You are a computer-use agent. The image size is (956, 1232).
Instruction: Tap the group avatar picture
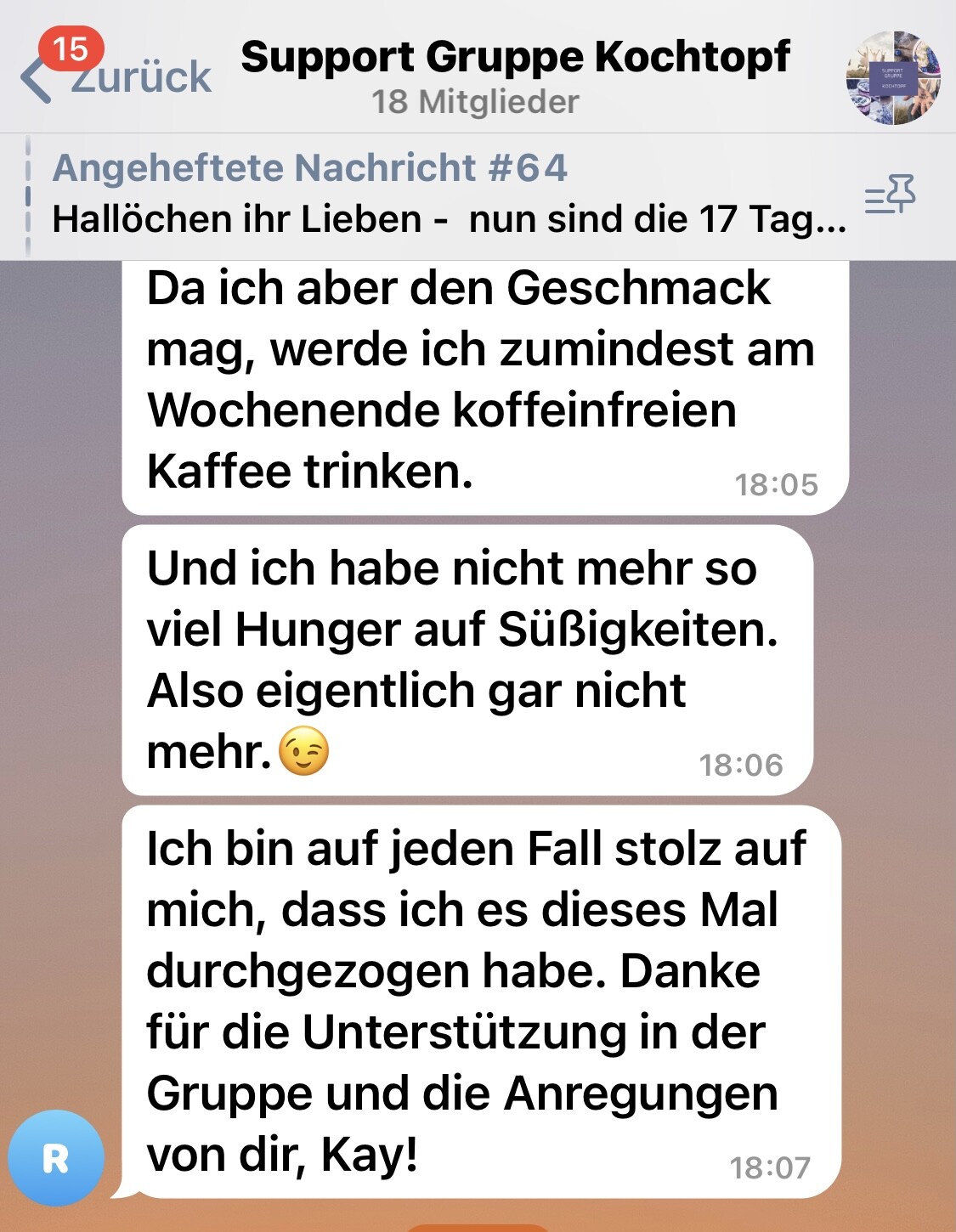(x=892, y=78)
